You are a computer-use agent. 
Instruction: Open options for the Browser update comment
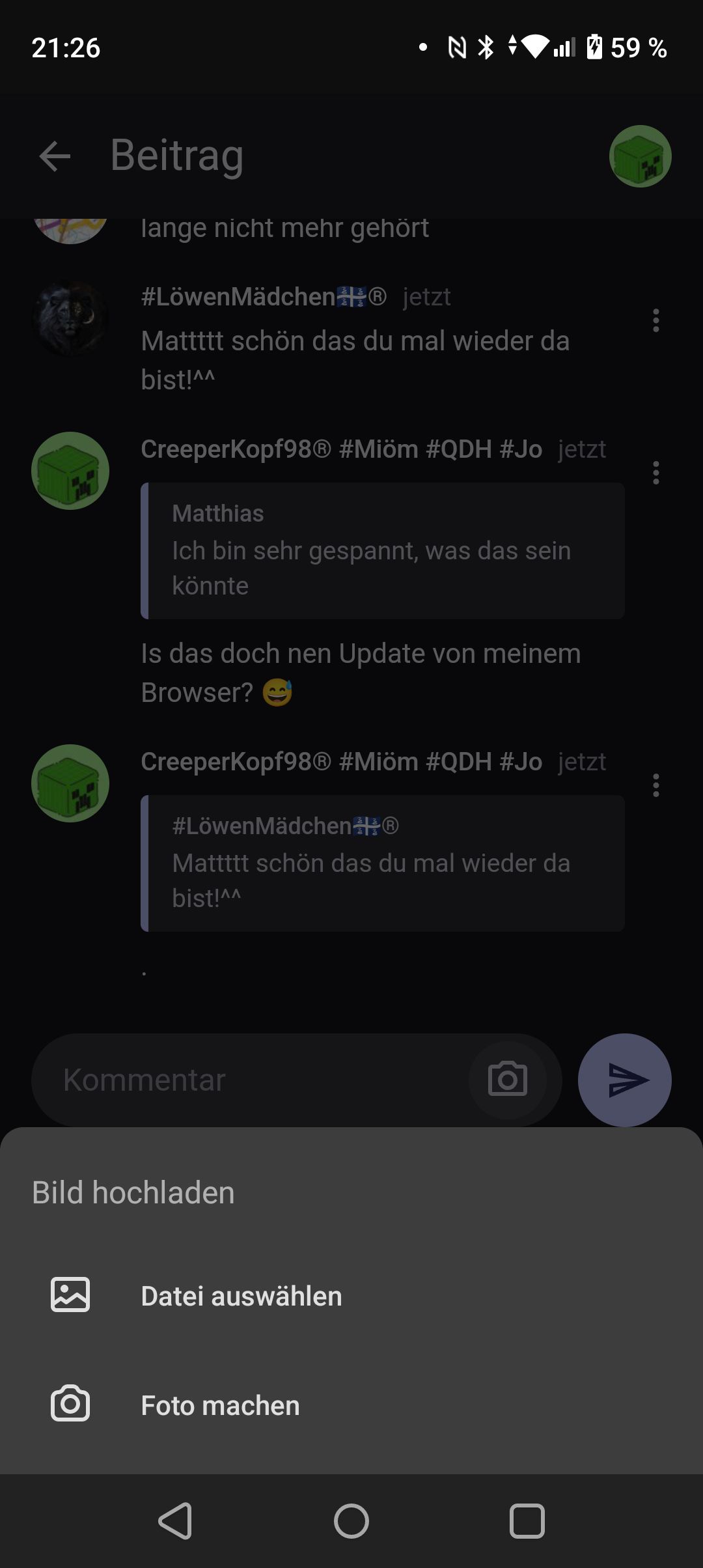pos(655,473)
